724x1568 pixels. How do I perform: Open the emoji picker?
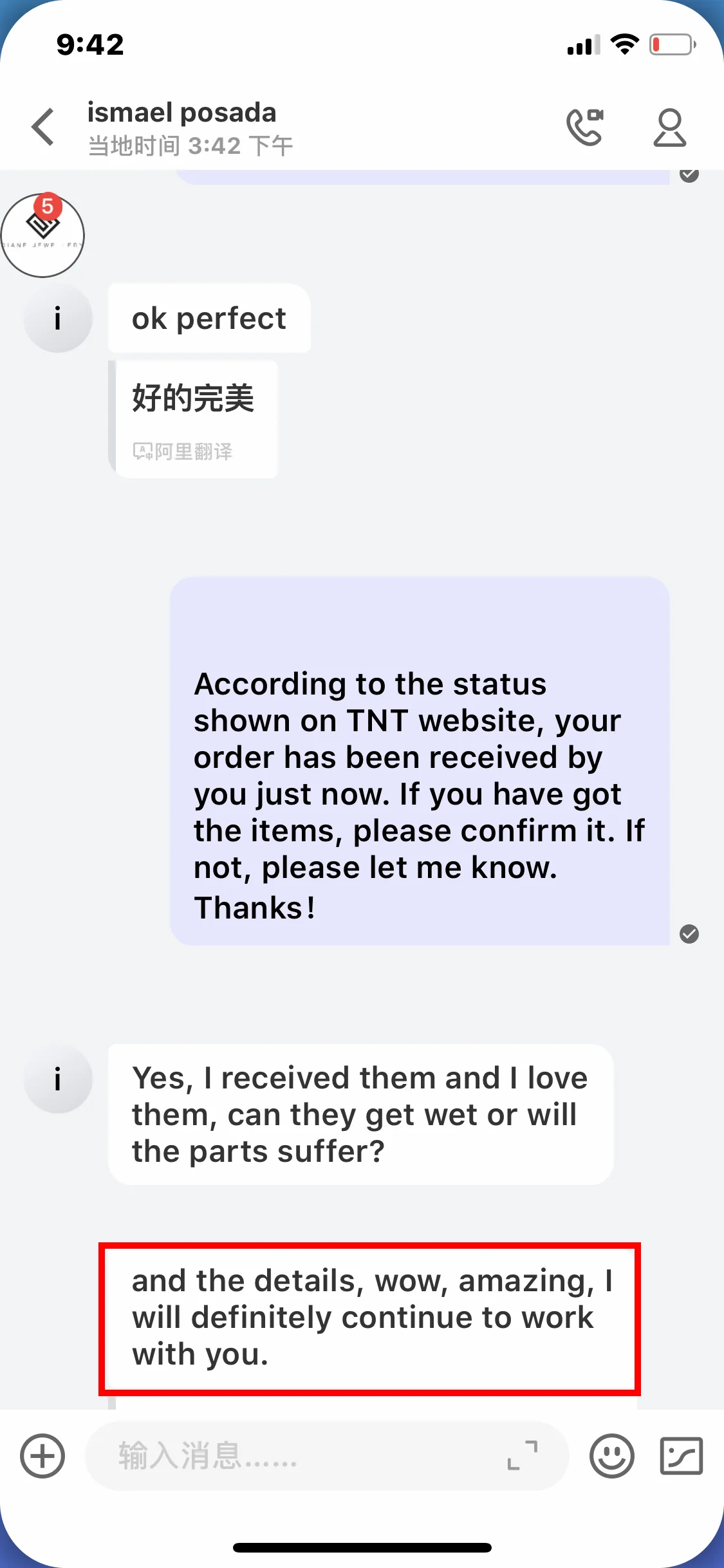point(611,1456)
